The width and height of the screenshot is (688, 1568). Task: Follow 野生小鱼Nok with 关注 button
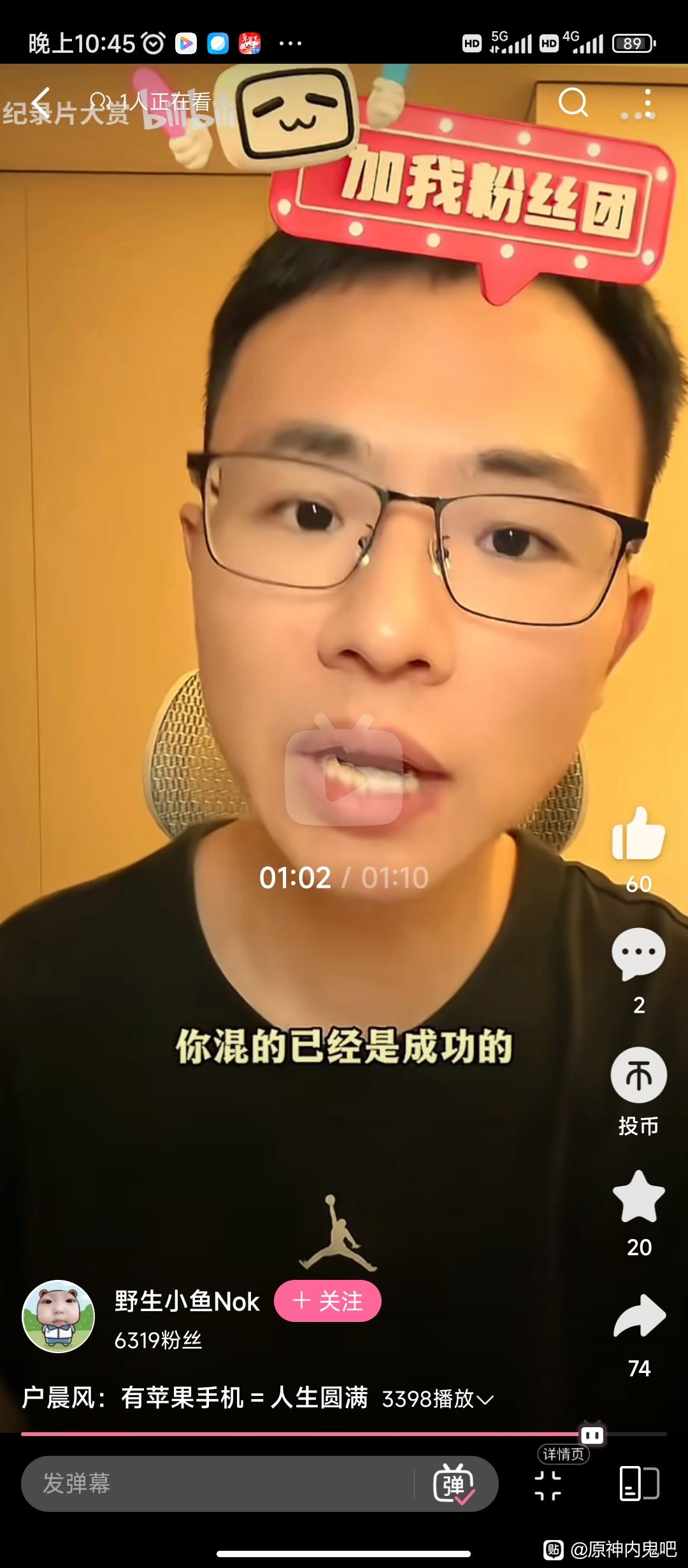[327, 1301]
